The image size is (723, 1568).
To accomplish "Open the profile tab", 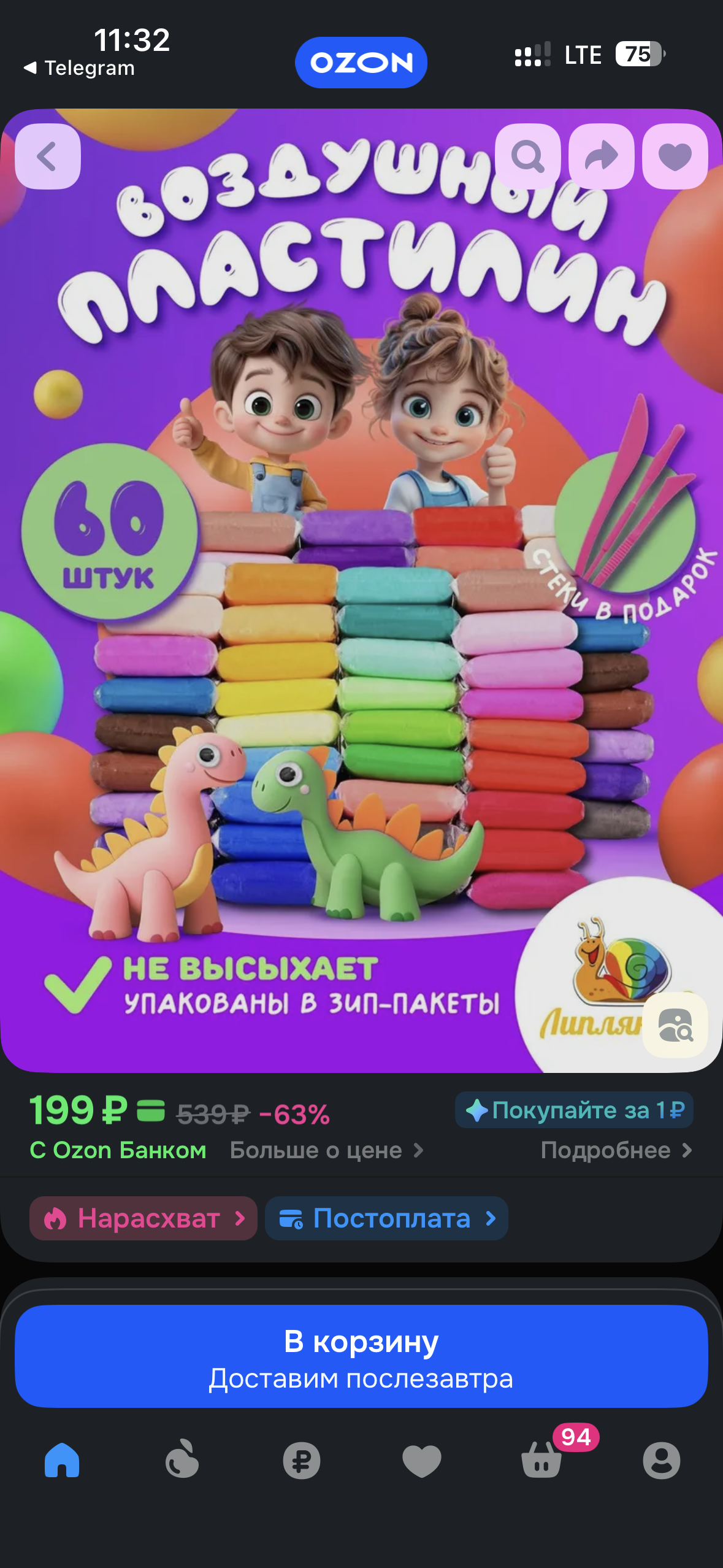I will (x=661, y=1460).
